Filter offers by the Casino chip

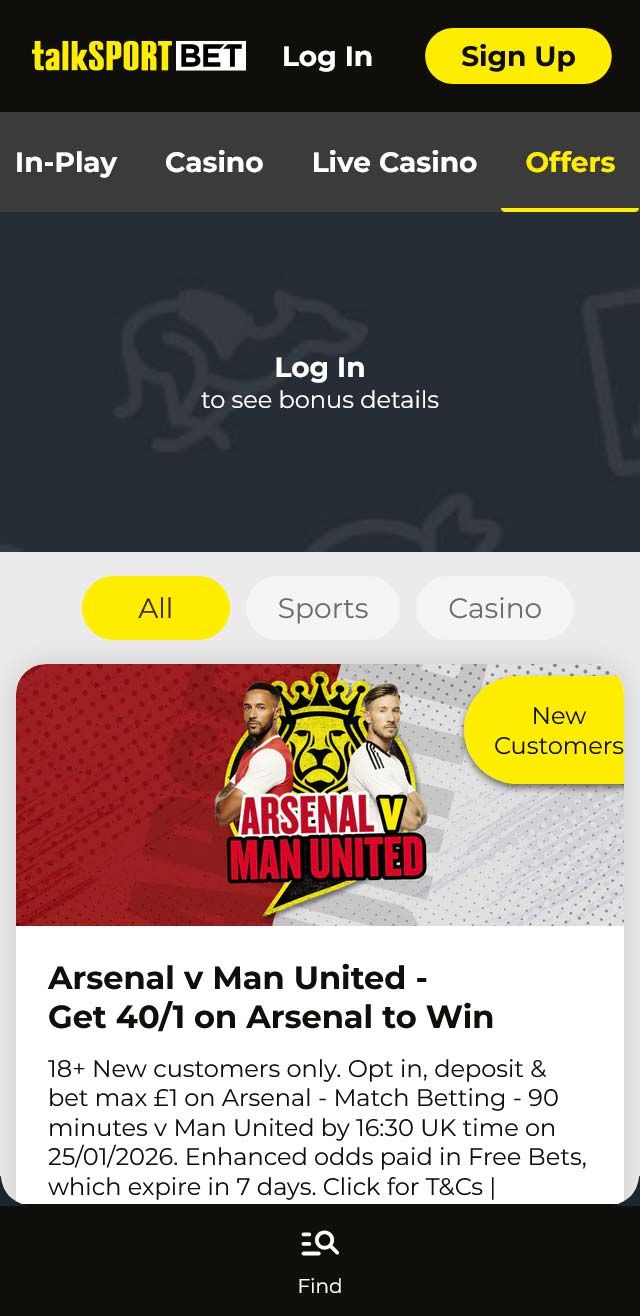click(x=495, y=608)
